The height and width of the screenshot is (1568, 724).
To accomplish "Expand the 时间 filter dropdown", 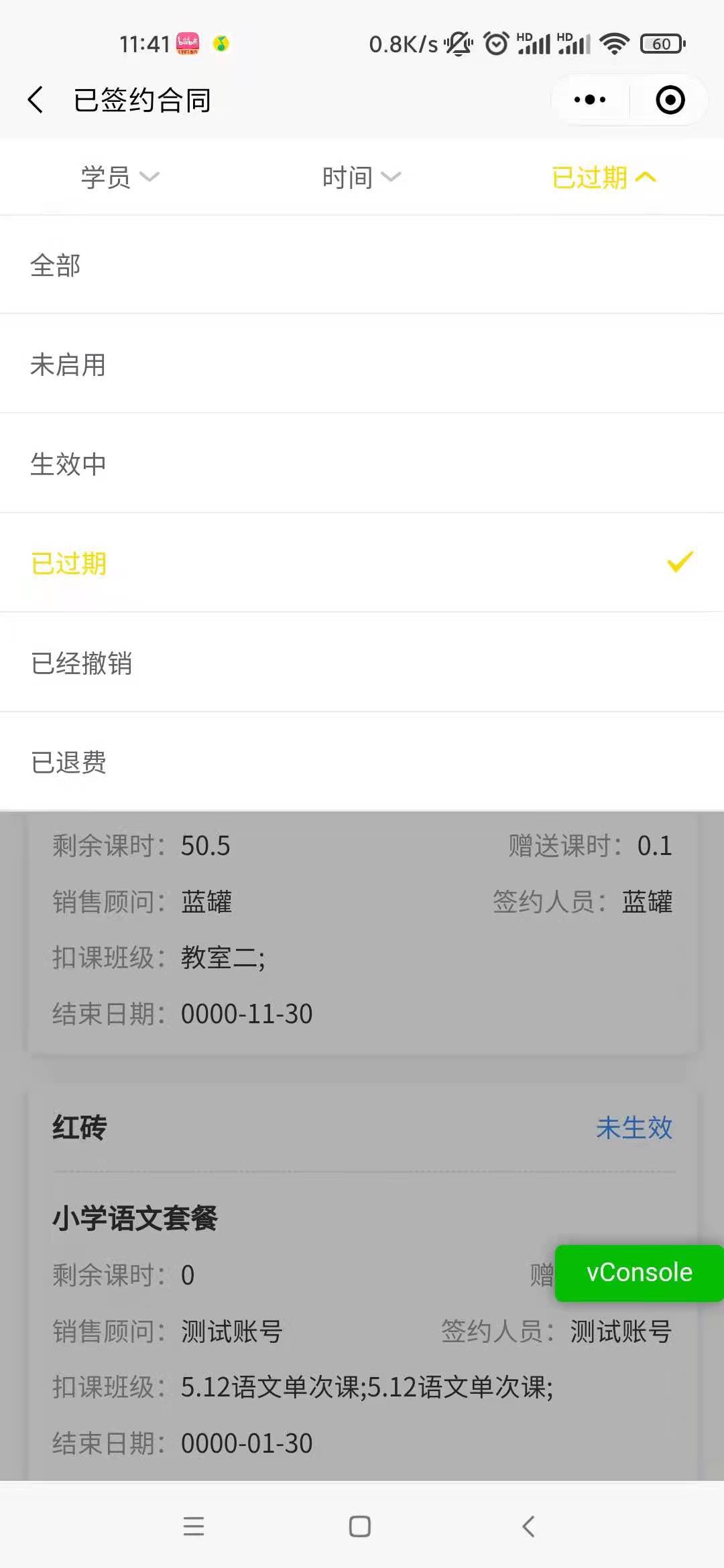I will pyautogui.click(x=362, y=178).
